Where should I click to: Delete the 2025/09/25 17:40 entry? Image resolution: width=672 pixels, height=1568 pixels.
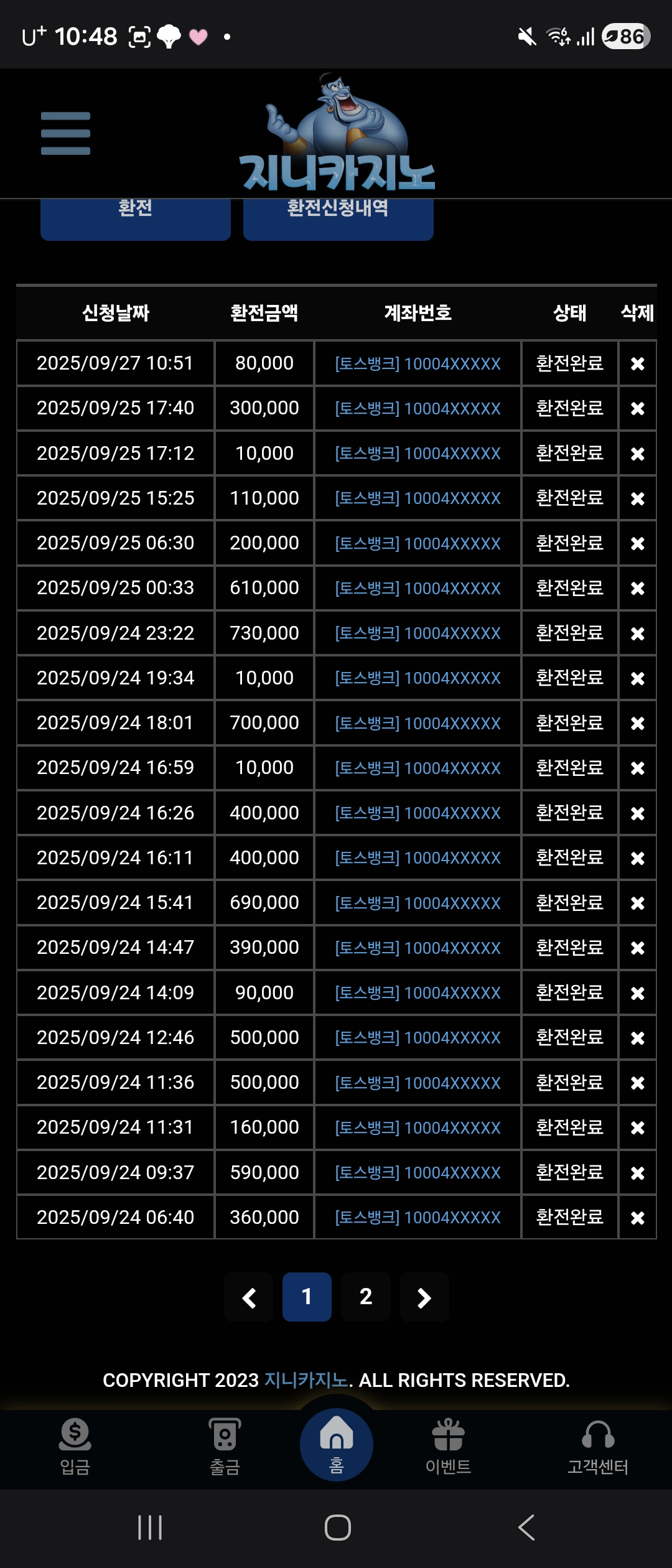(x=637, y=408)
